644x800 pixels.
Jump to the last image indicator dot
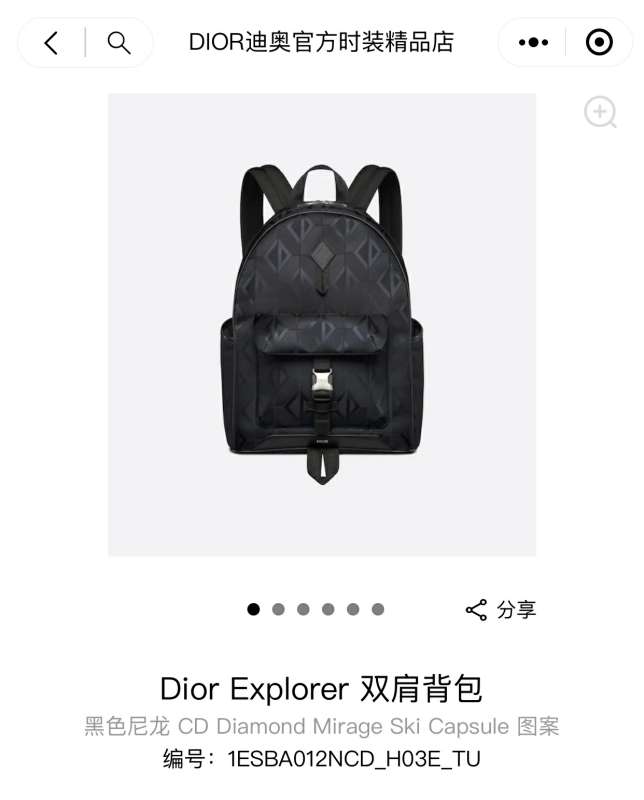[x=378, y=609]
